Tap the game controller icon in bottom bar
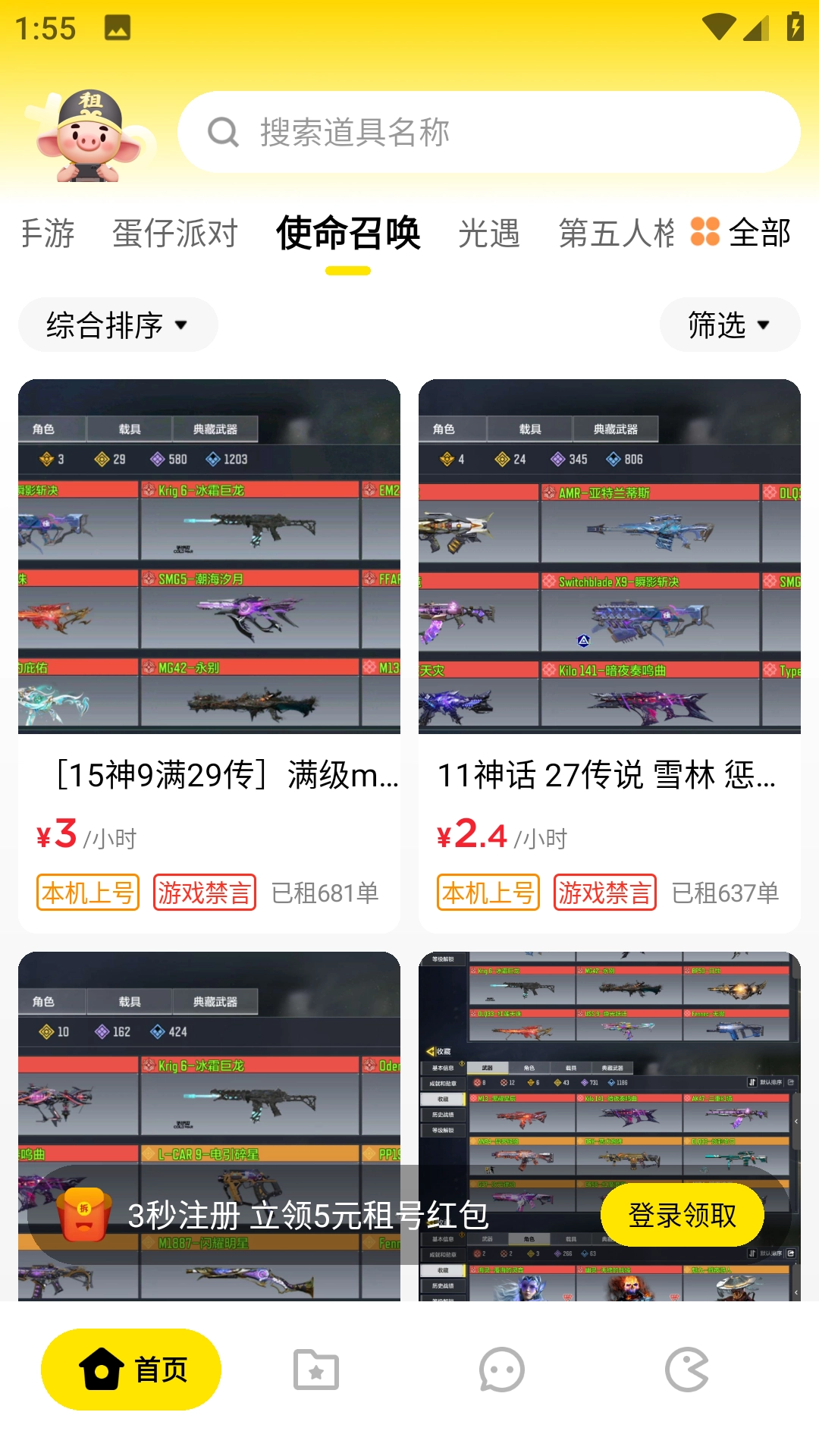Screen dimensions: 819x1456 point(689,1369)
